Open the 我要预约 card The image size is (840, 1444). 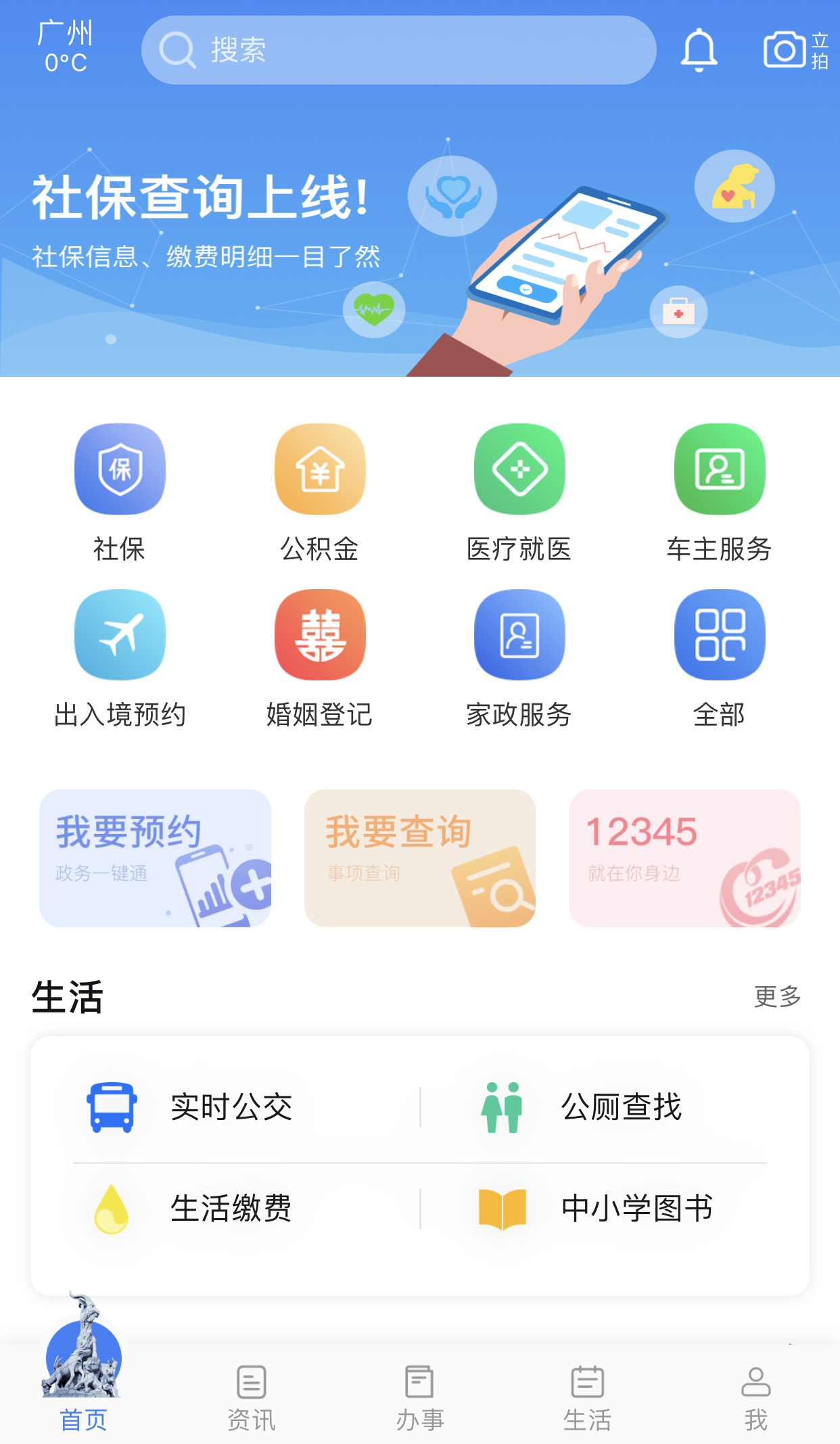pos(155,858)
